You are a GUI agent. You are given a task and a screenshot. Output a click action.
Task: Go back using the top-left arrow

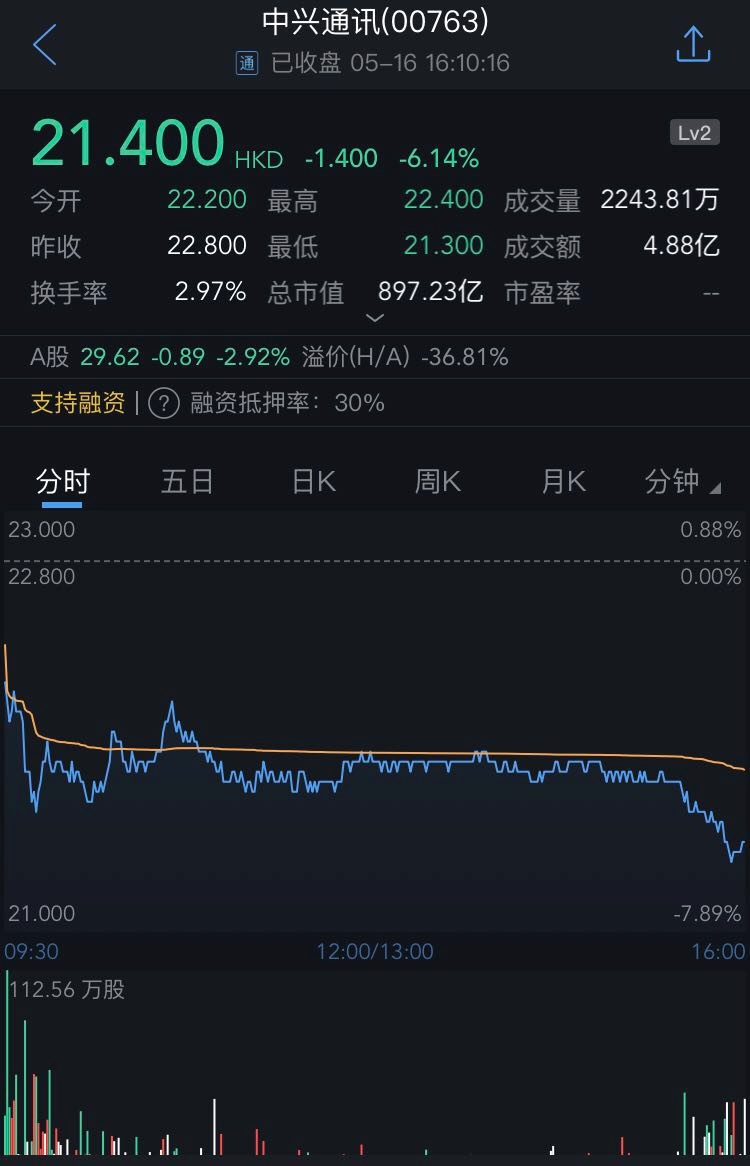45,45
